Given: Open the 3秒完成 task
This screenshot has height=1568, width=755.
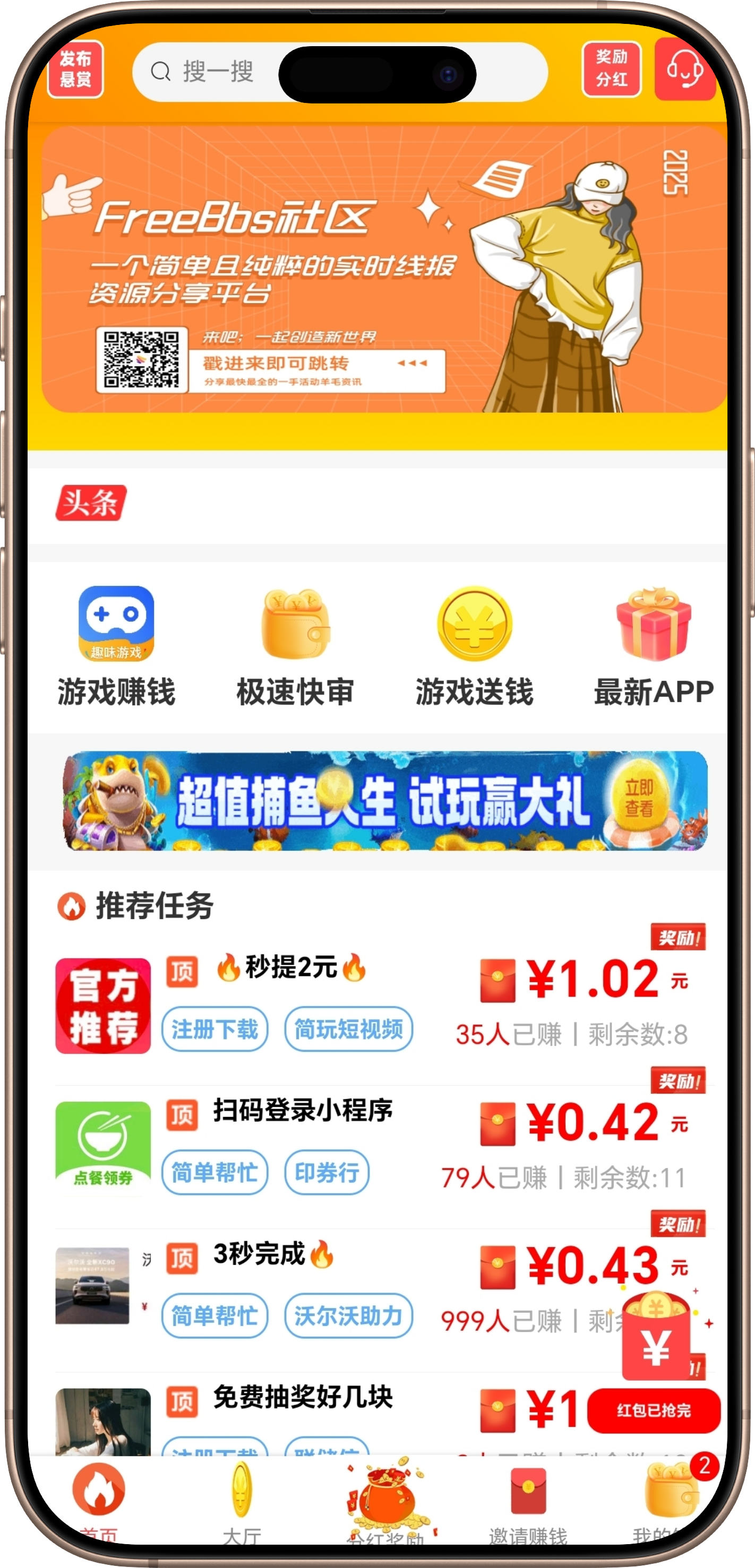Looking at the screenshot, I should click(x=260, y=1254).
